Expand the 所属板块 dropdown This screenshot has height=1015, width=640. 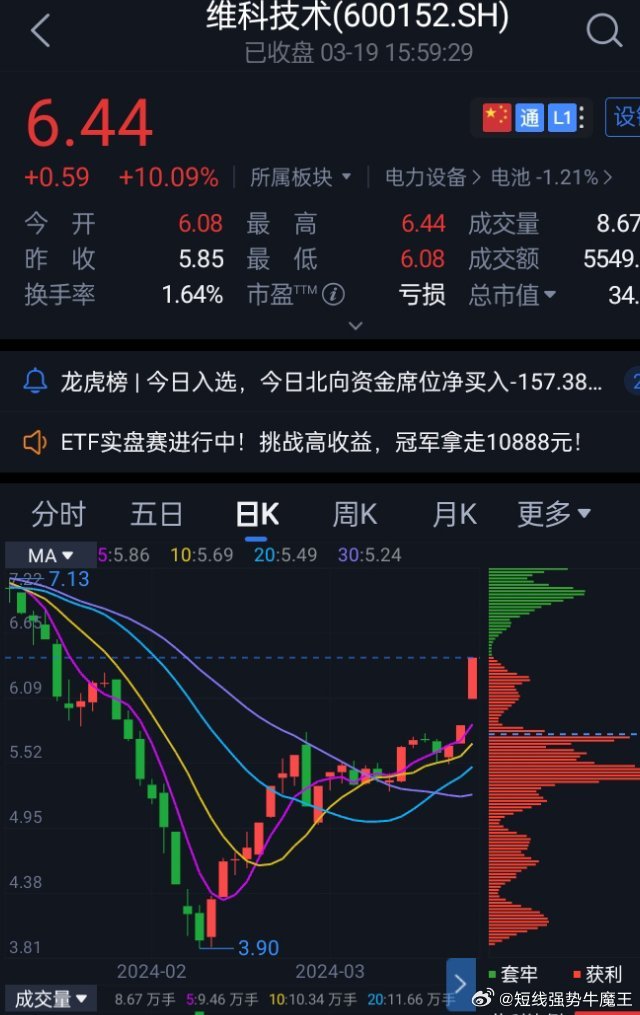coord(300,178)
